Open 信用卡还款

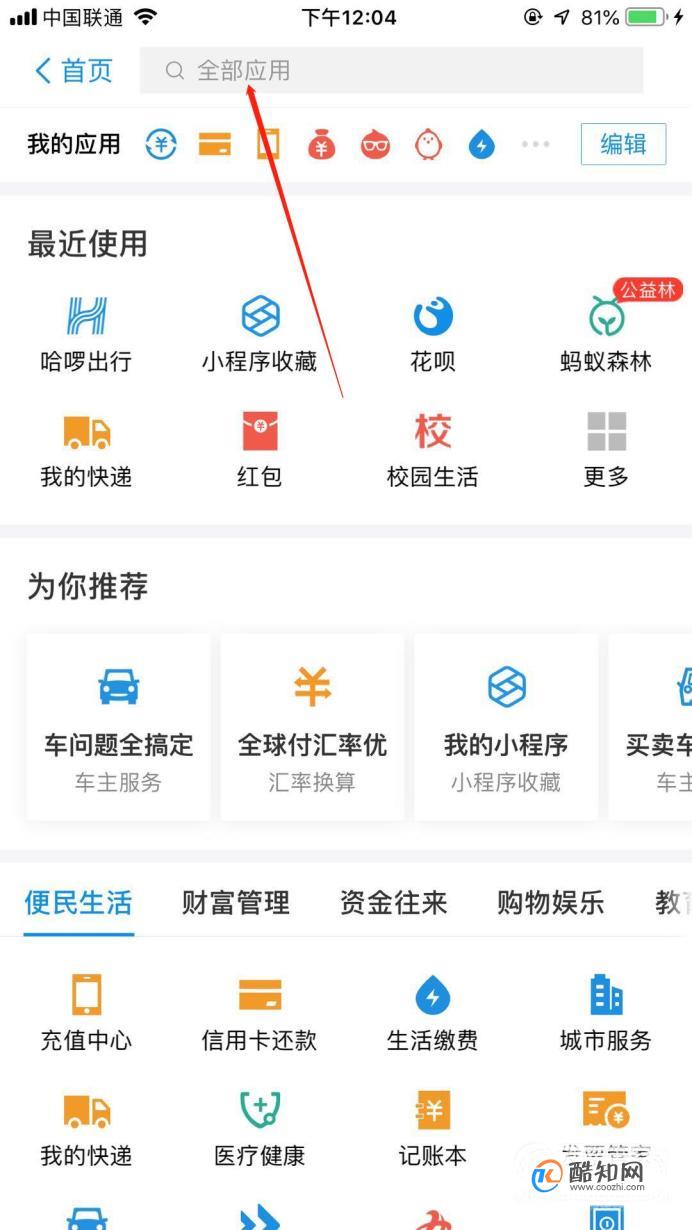(x=260, y=1012)
